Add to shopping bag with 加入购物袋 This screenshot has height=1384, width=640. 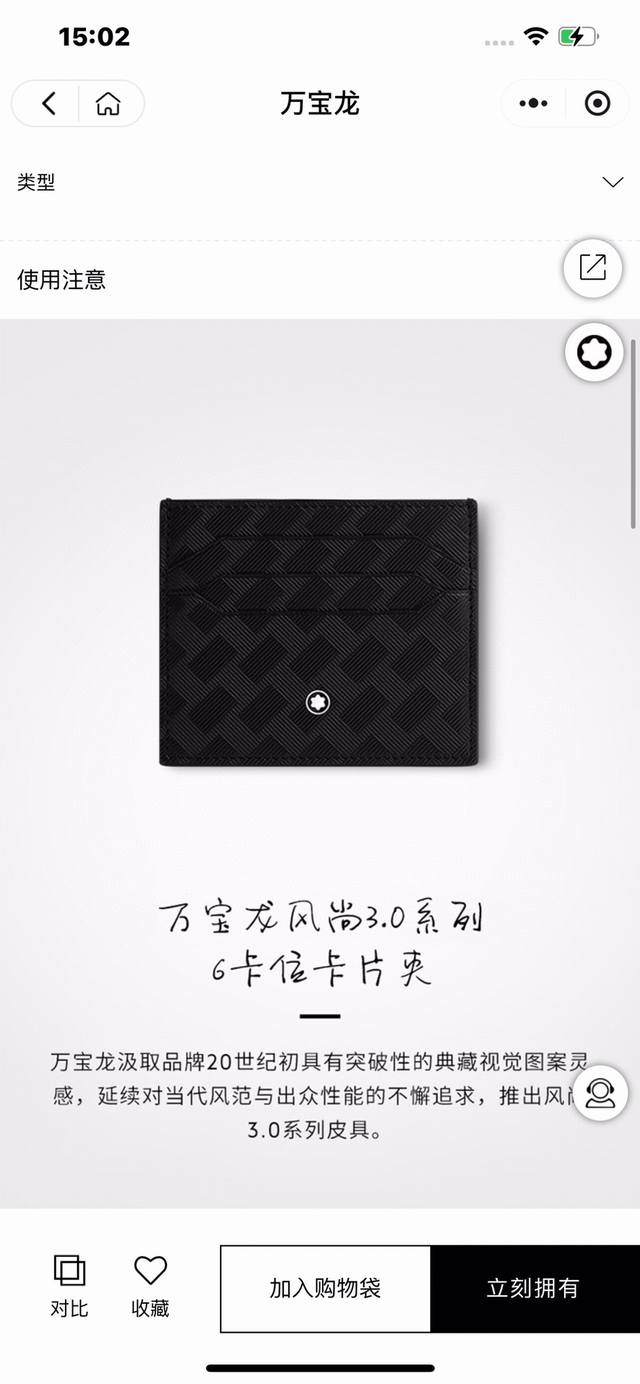(x=325, y=1289)
